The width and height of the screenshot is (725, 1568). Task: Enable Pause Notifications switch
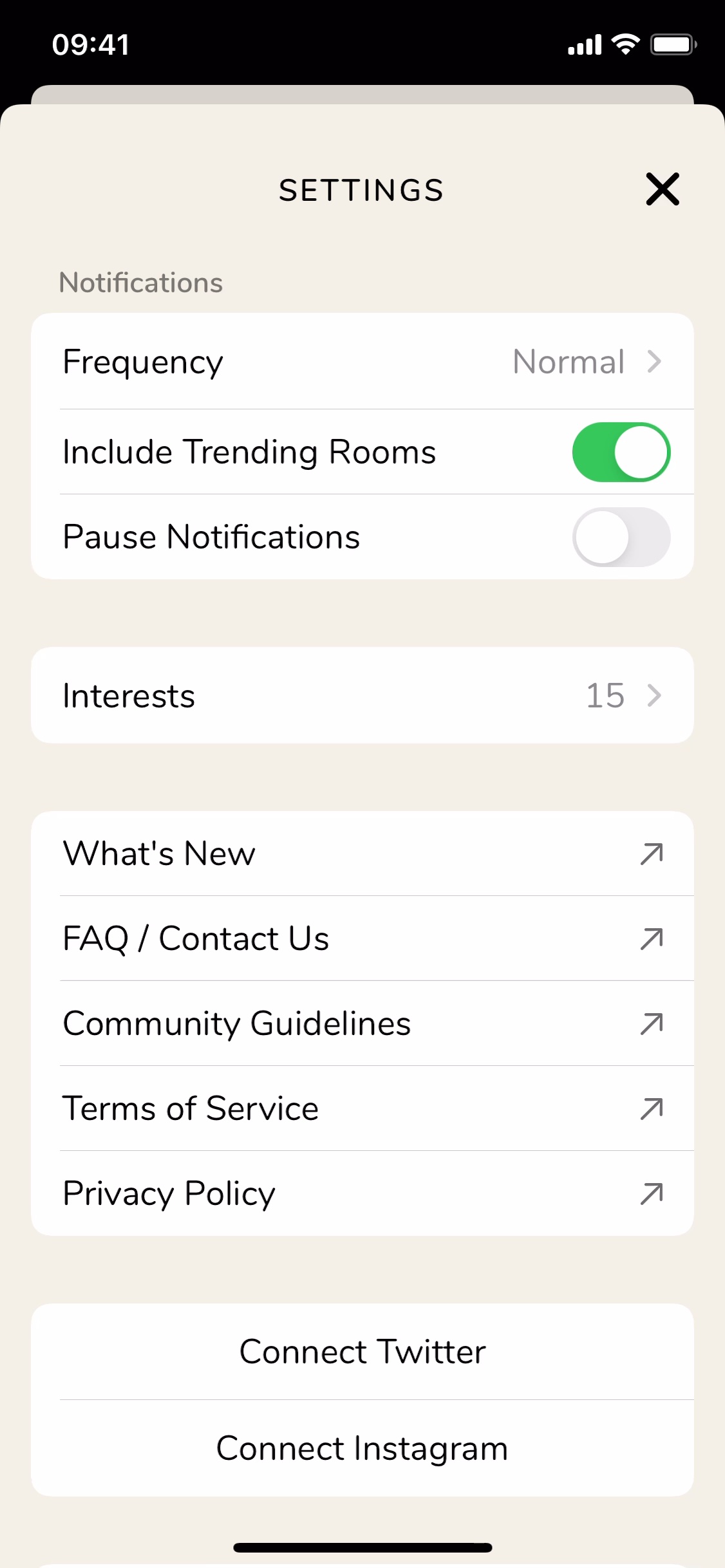tap(621, 537)
